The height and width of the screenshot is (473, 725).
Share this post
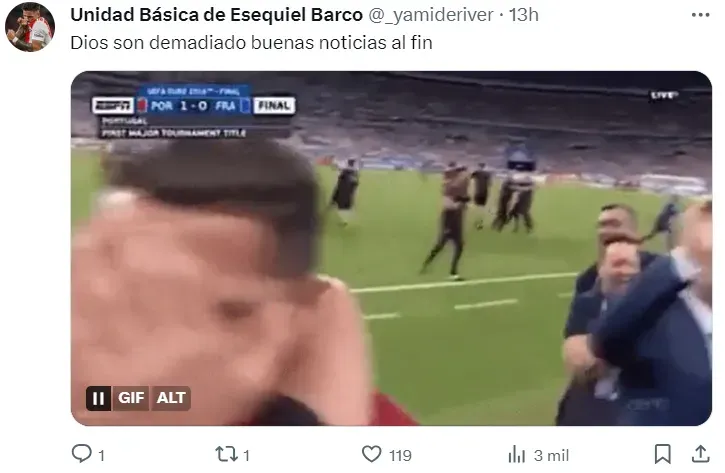click(702, 454)
